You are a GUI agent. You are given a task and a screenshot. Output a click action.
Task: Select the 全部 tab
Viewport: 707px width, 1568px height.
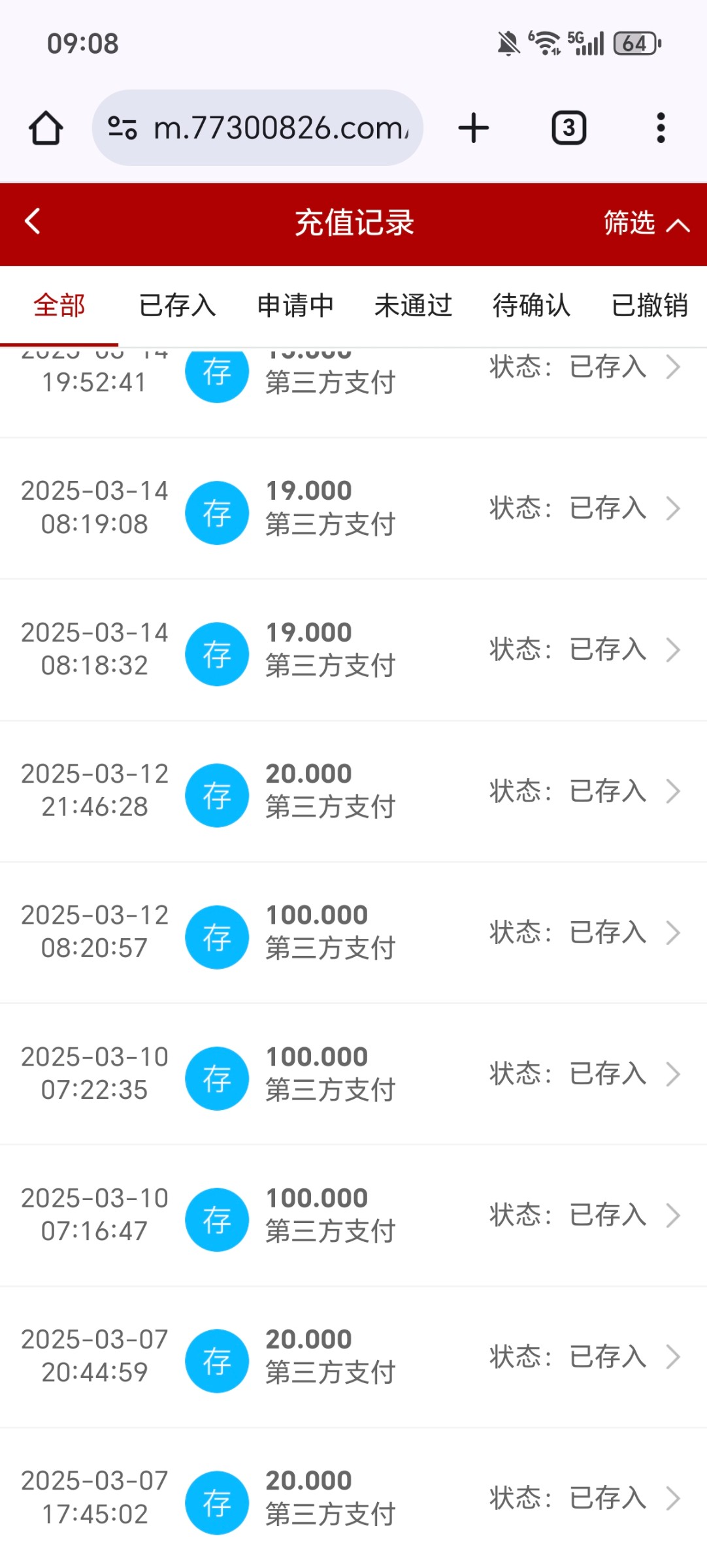point(59,305)
